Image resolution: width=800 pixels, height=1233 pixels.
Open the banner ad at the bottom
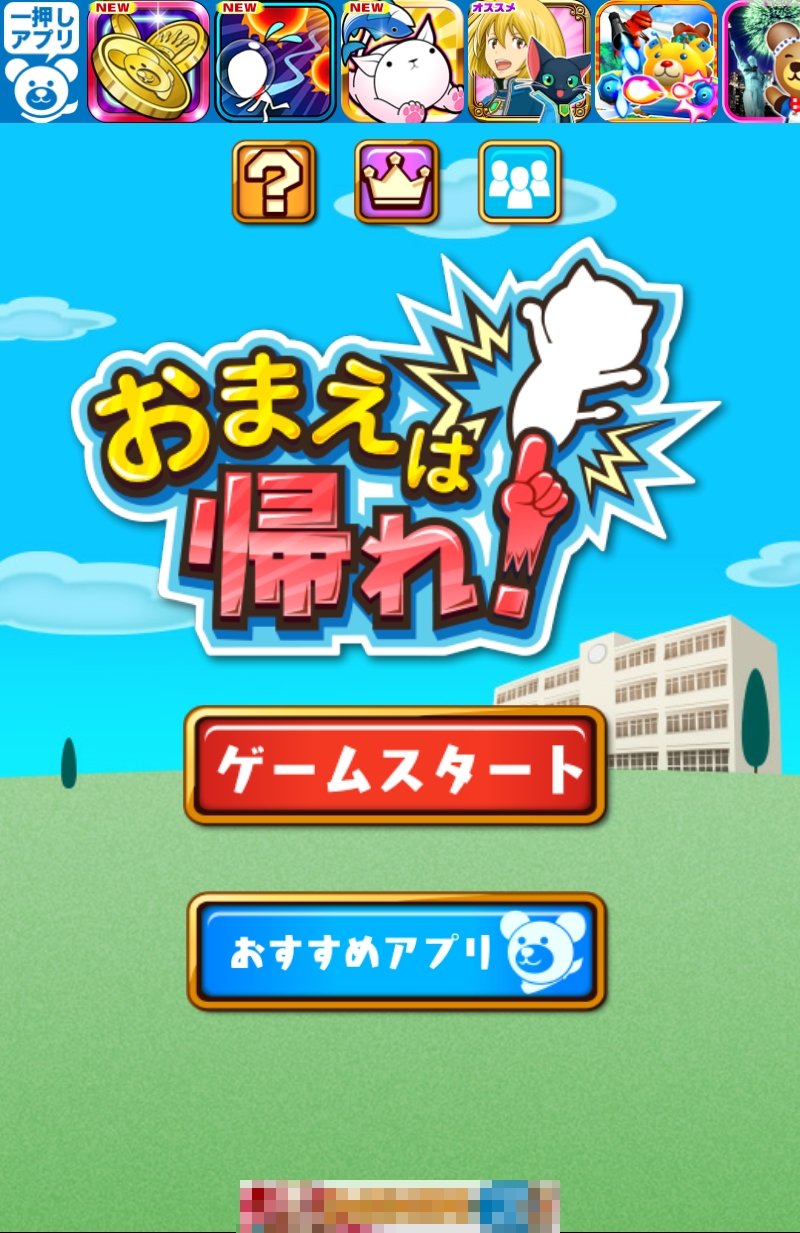tap(399, 1205)
